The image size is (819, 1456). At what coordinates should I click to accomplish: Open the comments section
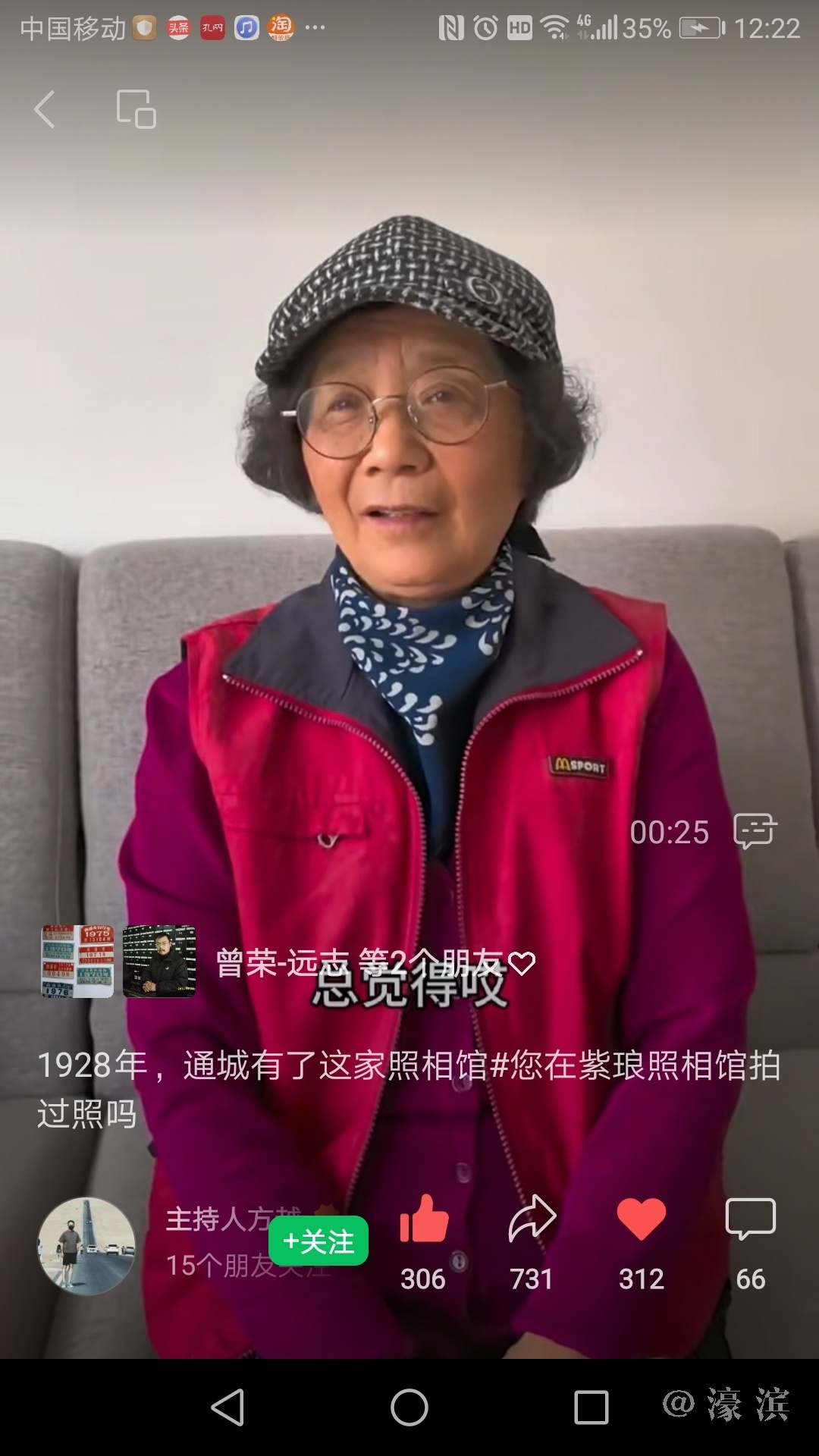[750, 1221]
